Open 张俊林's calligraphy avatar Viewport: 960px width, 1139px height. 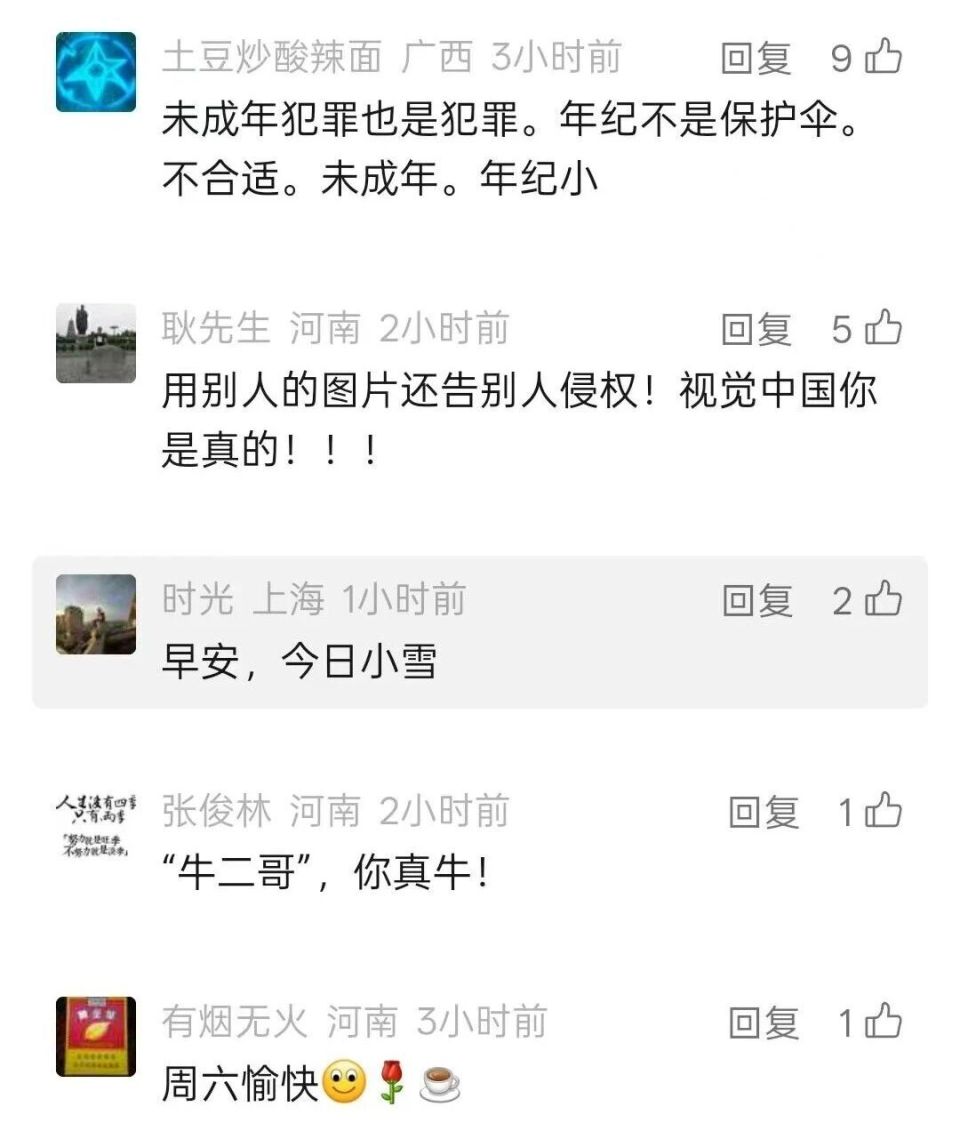(x=95, y=820)
